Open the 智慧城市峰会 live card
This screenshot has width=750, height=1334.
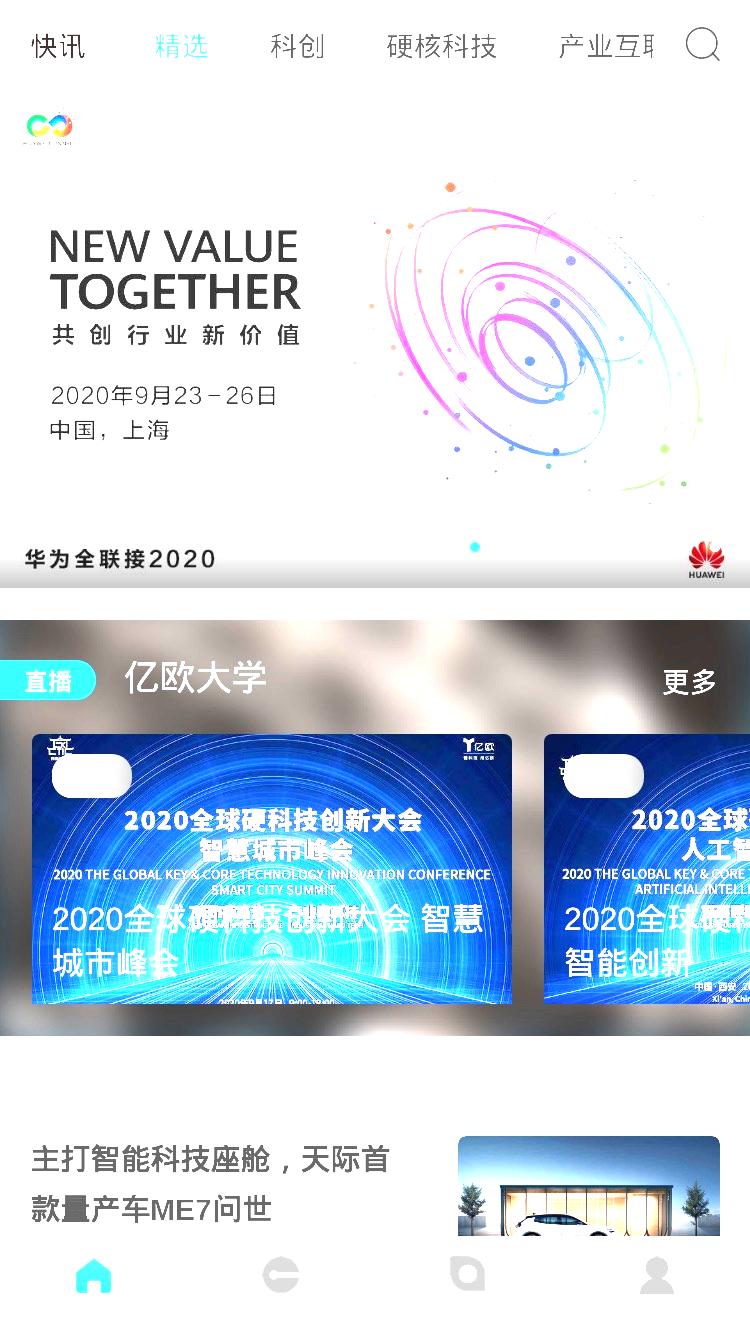(x=272, y=869)
